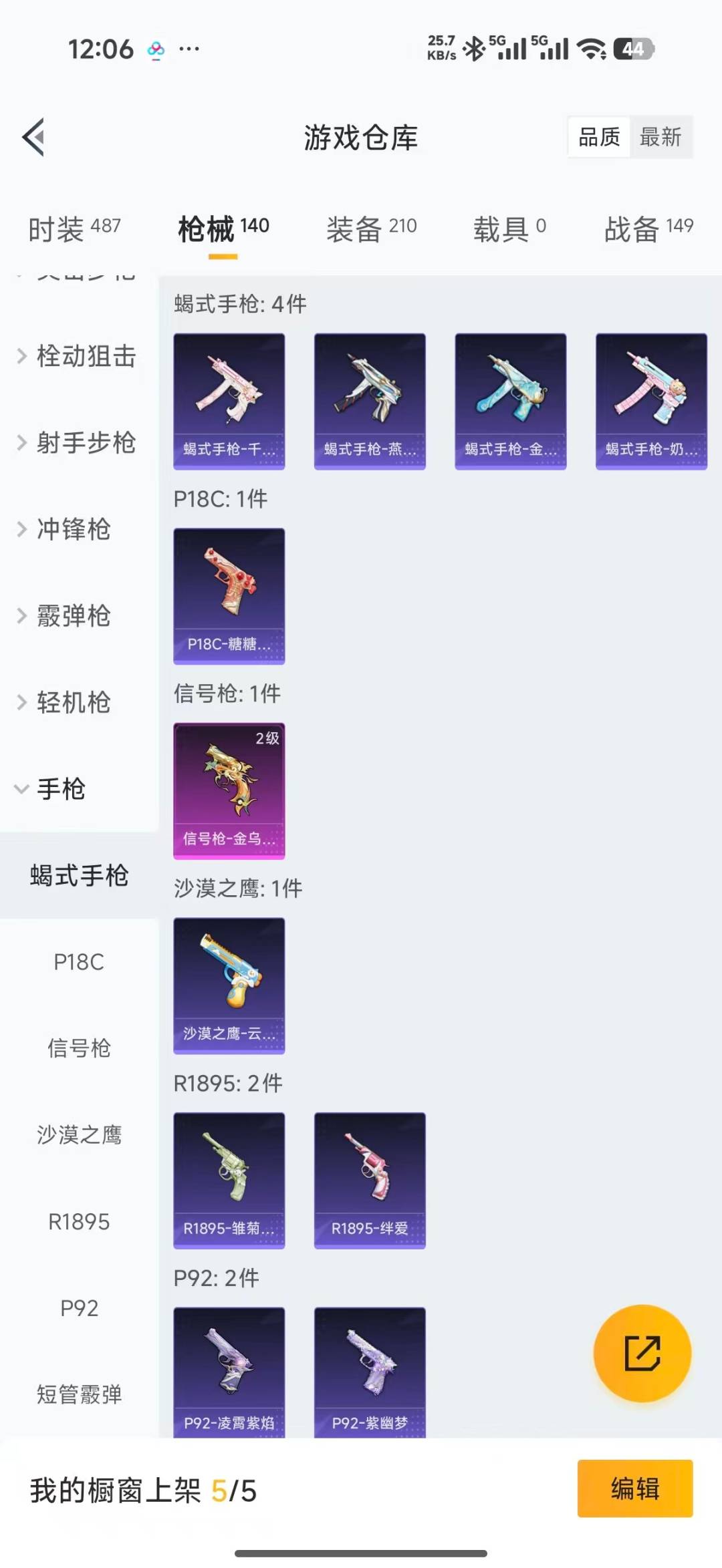Image resolution: width=722 pixels, height=1568 pixels.
Task: Collapse the 手枪 category in sidebar
Action: (x=62, y=790)
